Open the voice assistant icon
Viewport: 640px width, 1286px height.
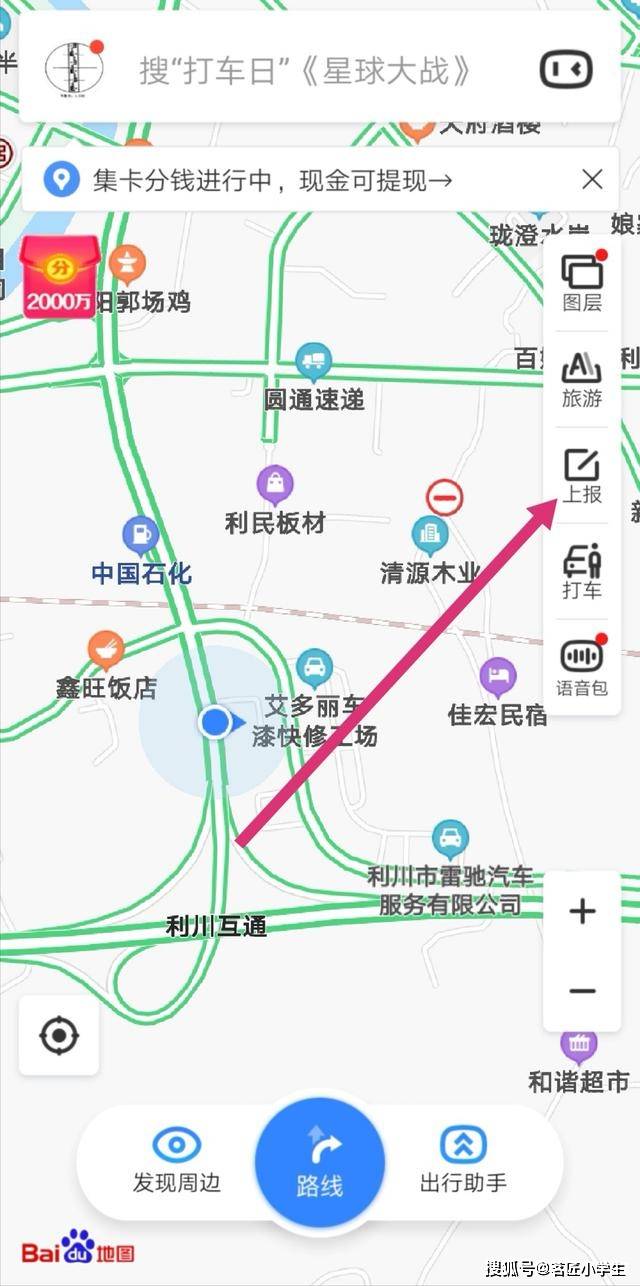[566, 69]
